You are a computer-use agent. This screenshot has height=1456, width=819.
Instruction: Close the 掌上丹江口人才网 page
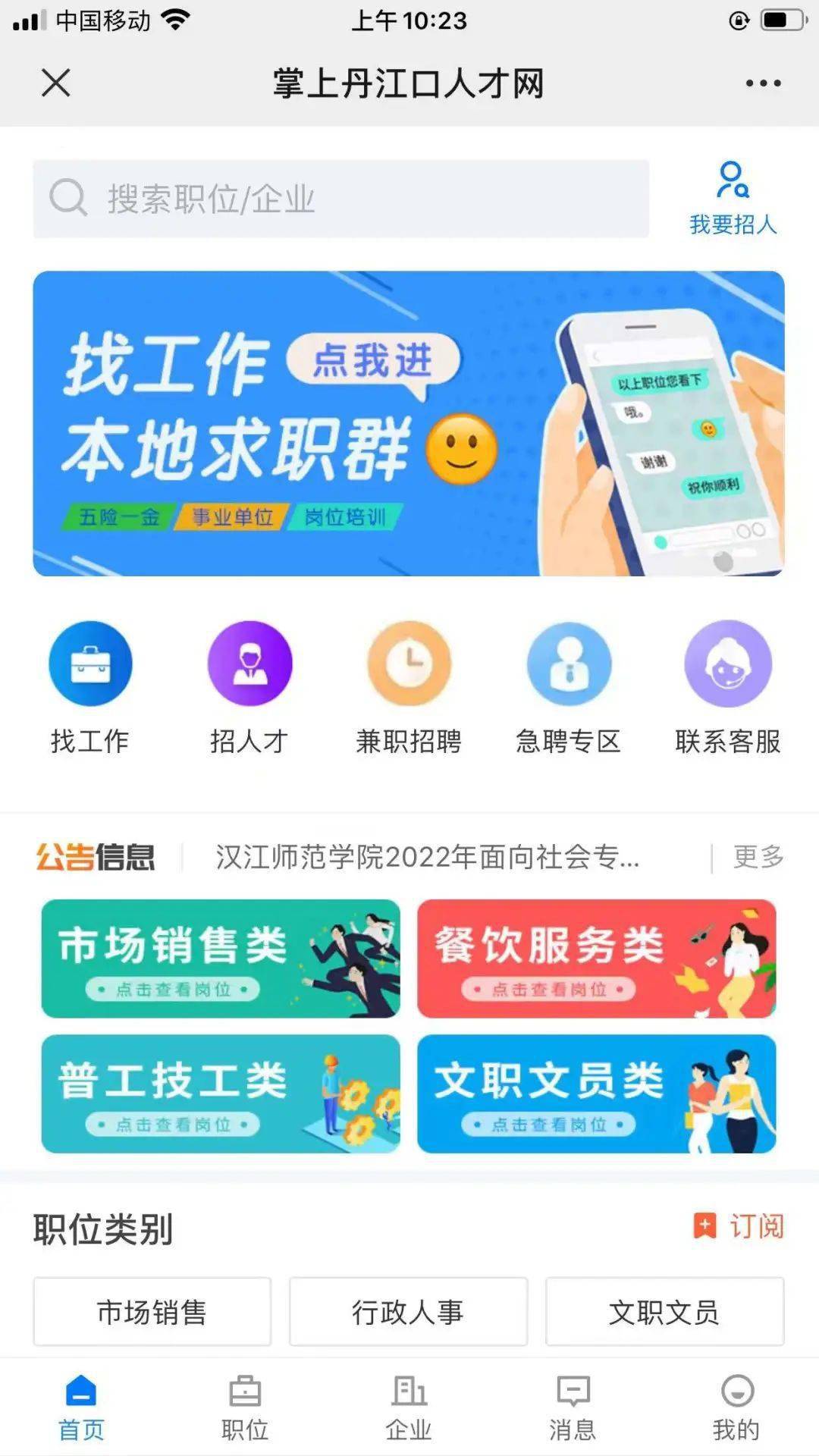[55, 83]
